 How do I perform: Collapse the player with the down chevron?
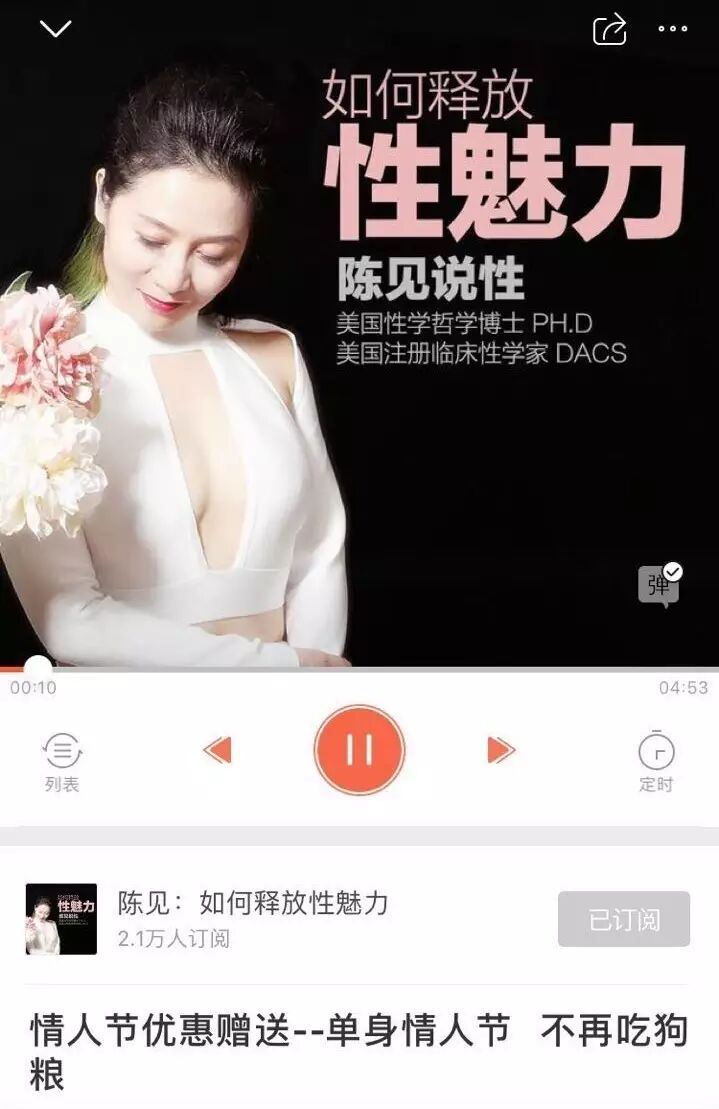55,29
